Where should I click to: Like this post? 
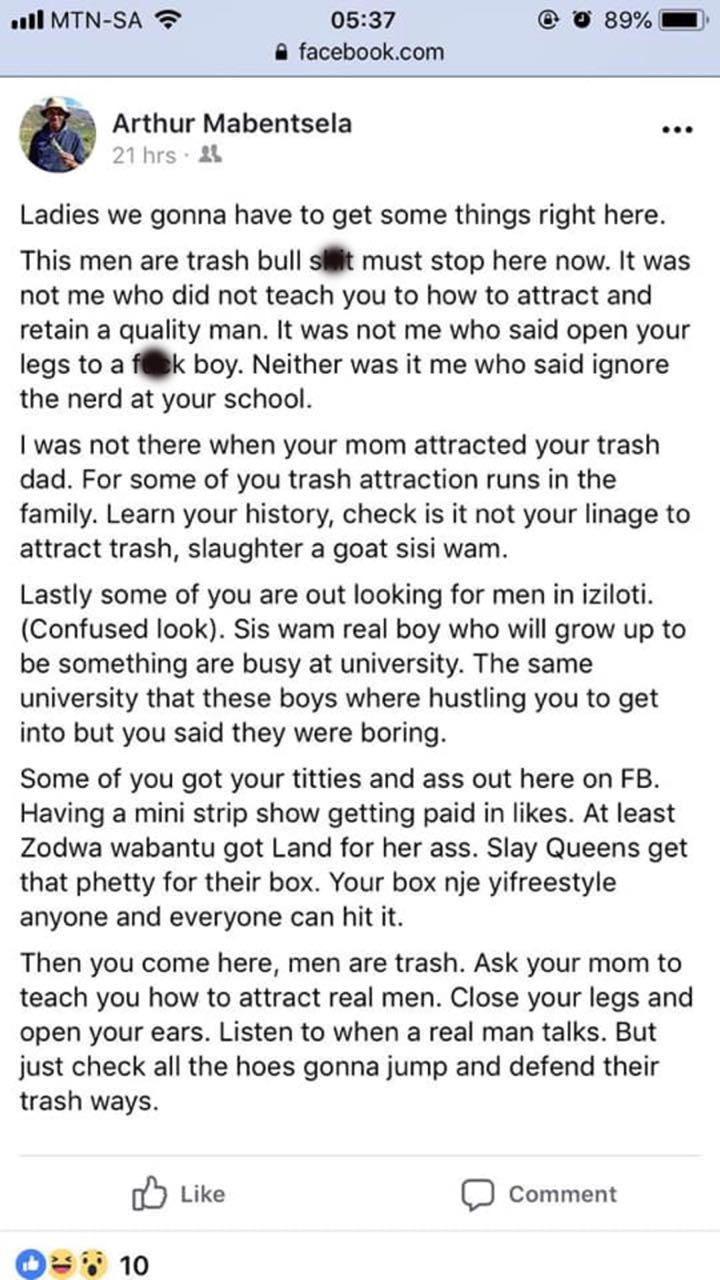(x=180, y=1193)
